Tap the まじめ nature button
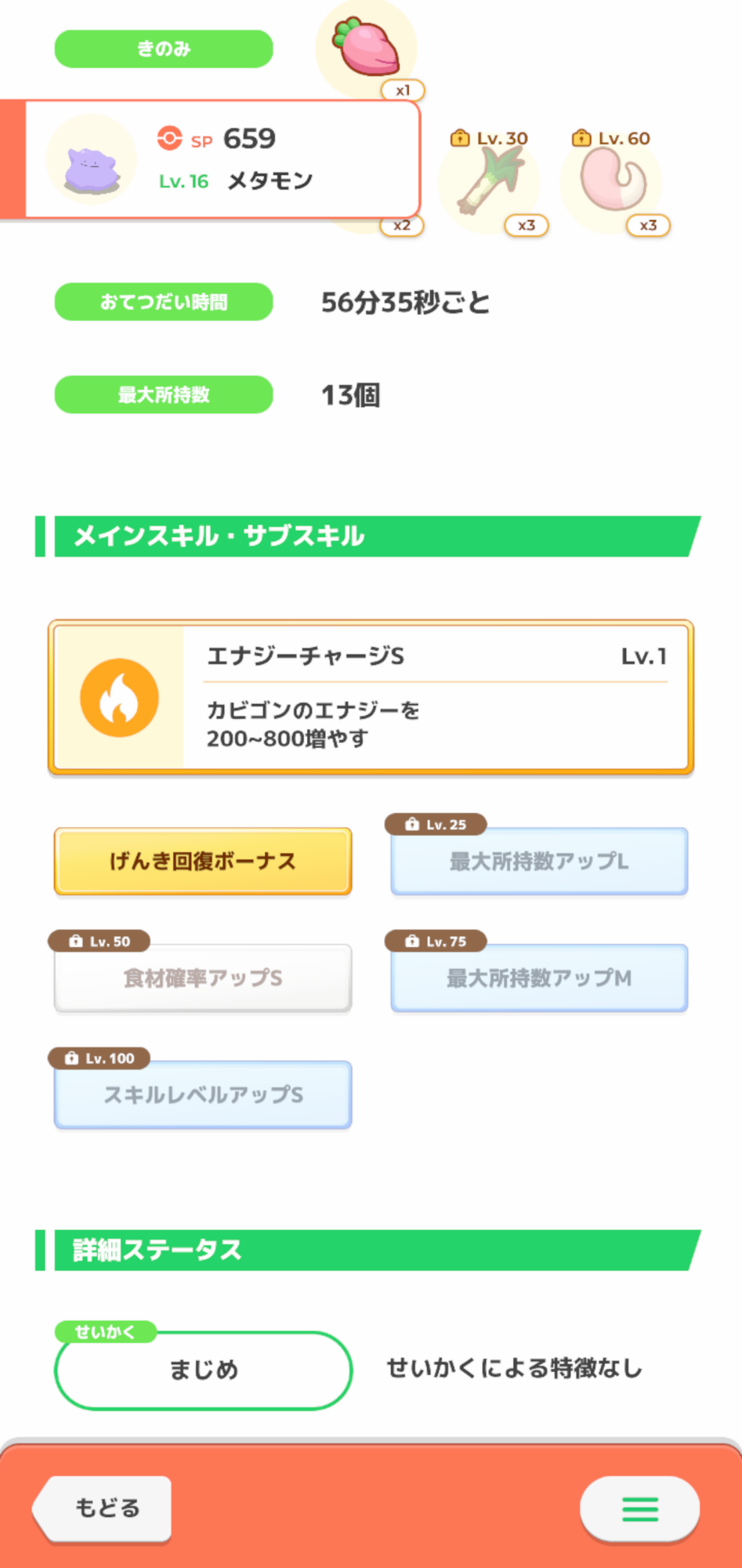This screenshot has width=742, height=1568. tap(203, 1370)
